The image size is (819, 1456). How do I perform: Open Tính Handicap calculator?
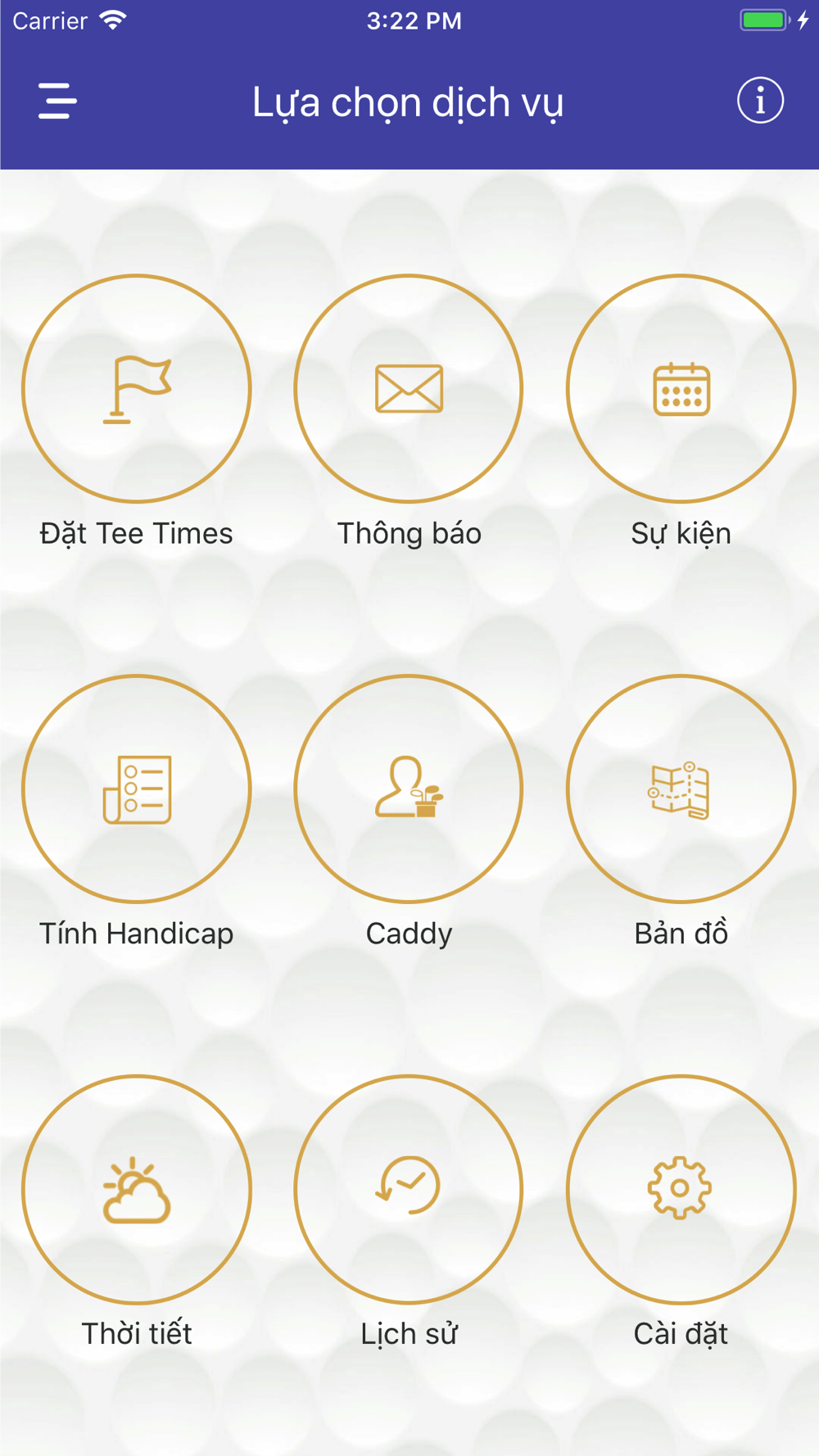(x=137, y=789)
